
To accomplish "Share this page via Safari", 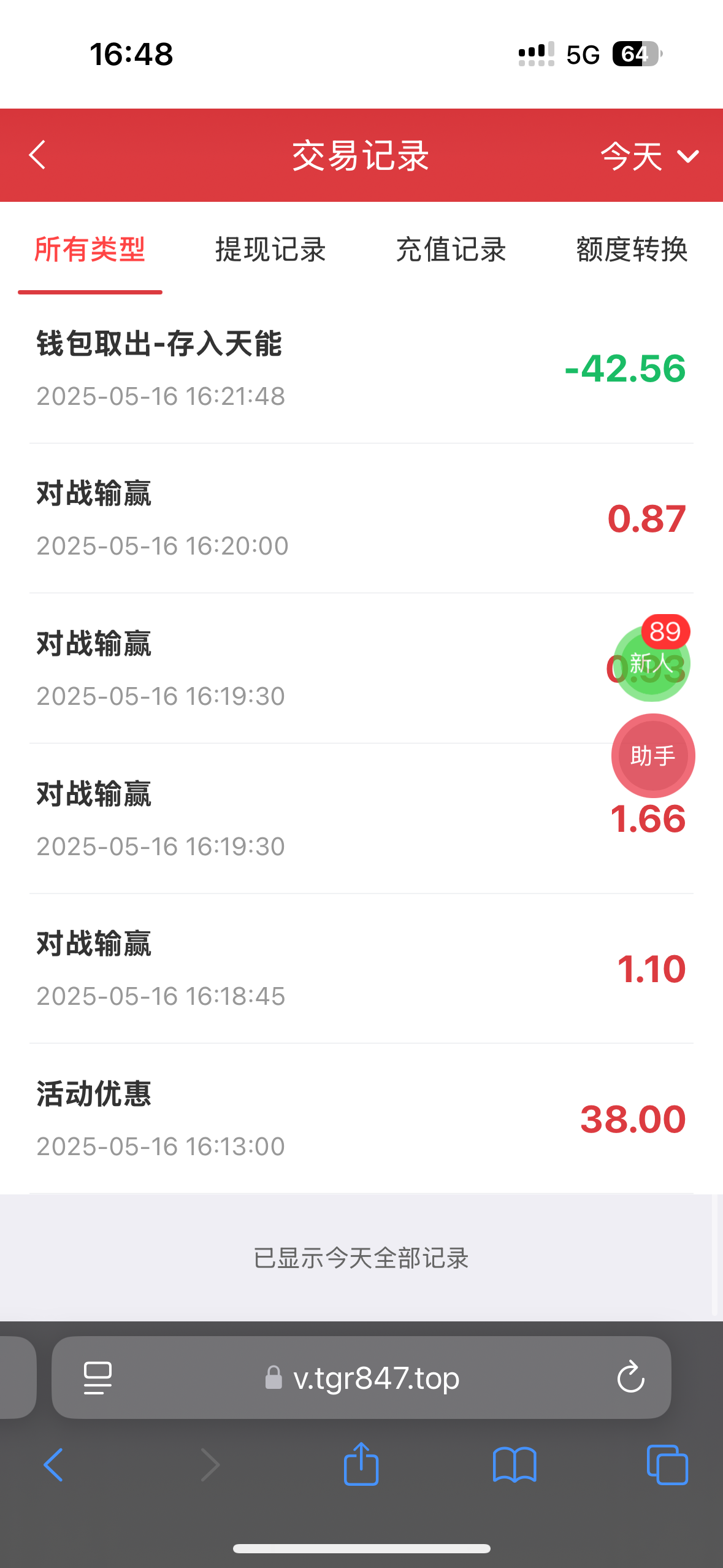I will [361, 1465].
